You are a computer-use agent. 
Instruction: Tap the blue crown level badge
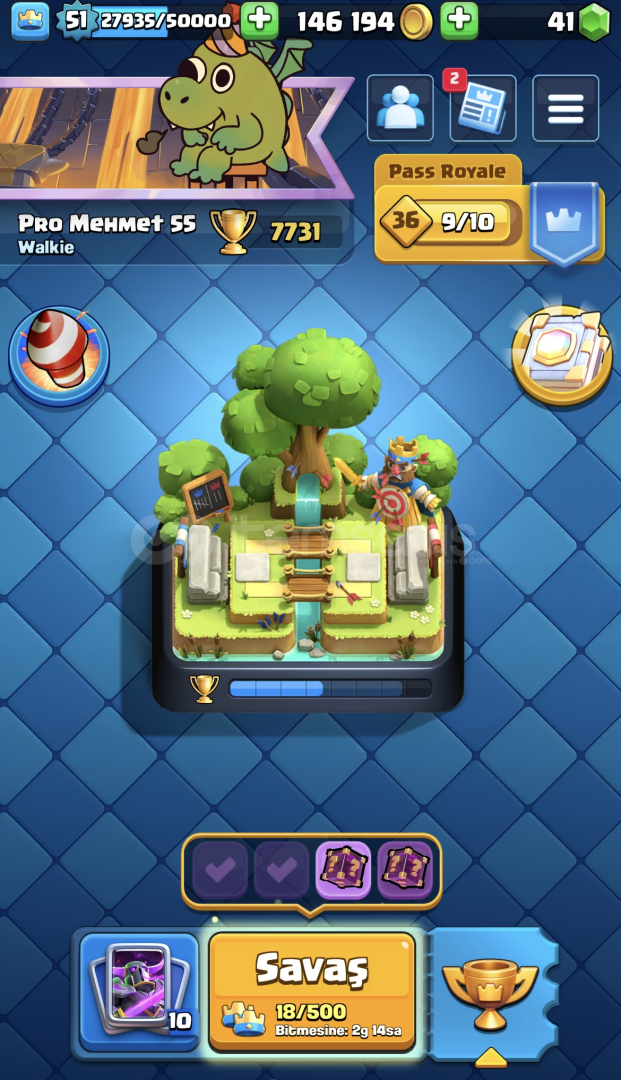[x=30, y=21]
